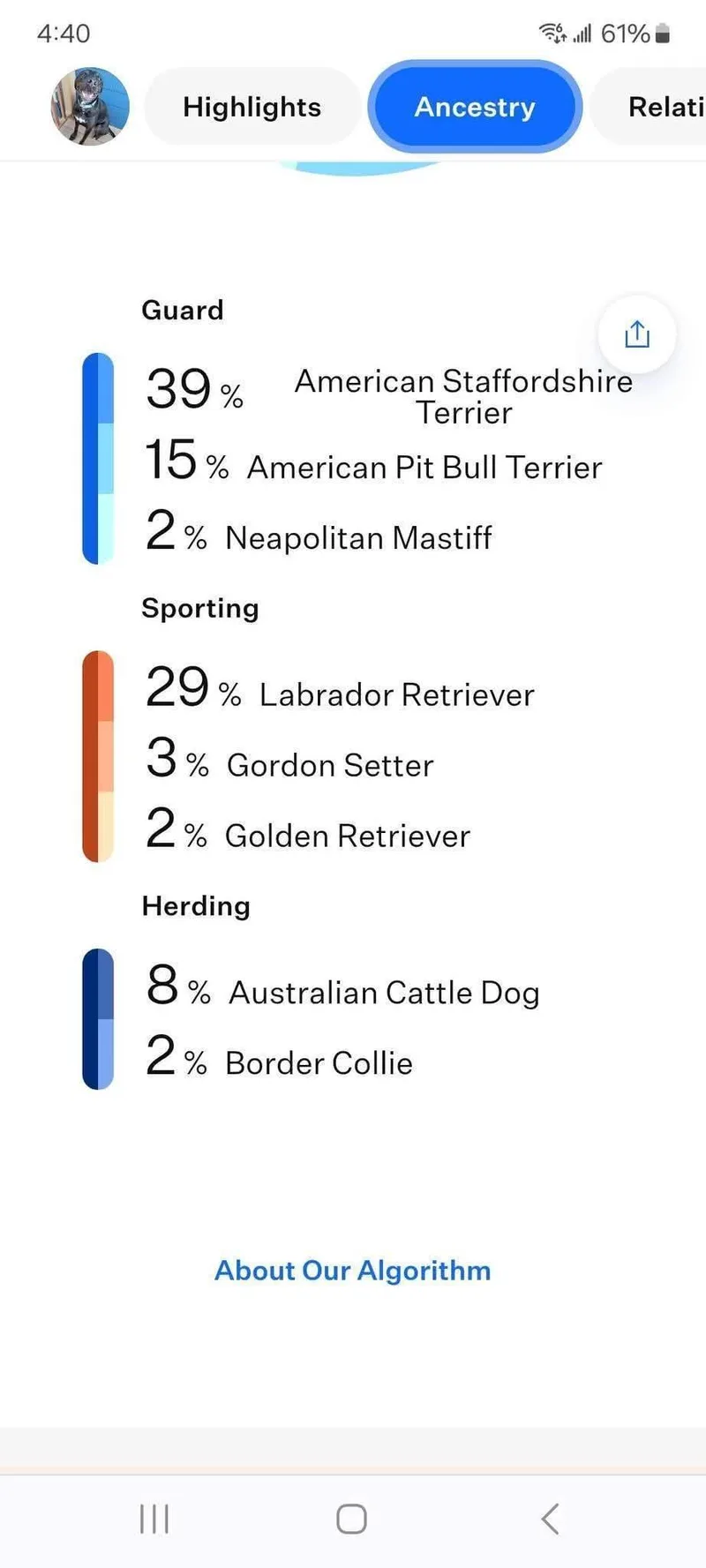Tap the dog's profile photo
This screenshot has height=1568, width=706.
(89, 107)
